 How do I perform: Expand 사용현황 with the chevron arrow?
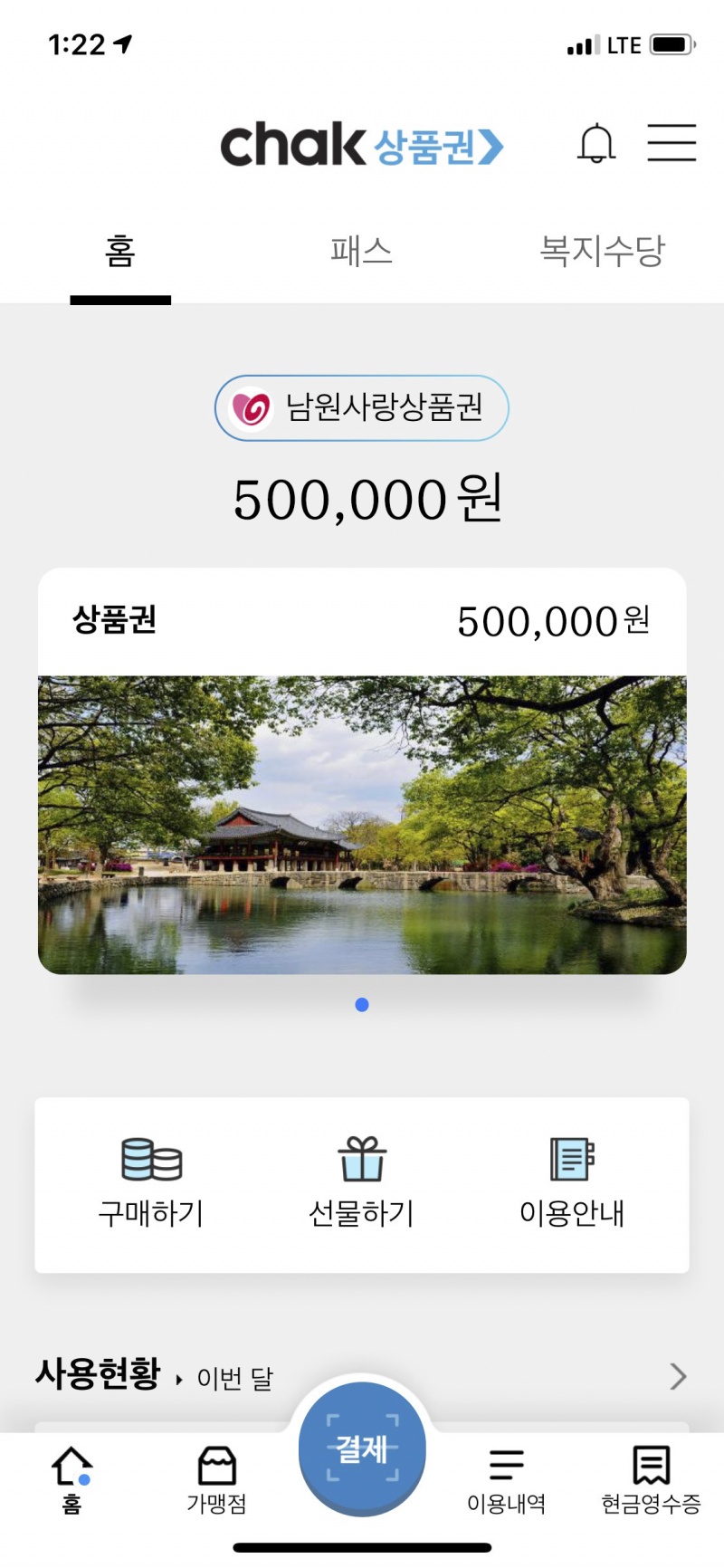click(678, 1376)
